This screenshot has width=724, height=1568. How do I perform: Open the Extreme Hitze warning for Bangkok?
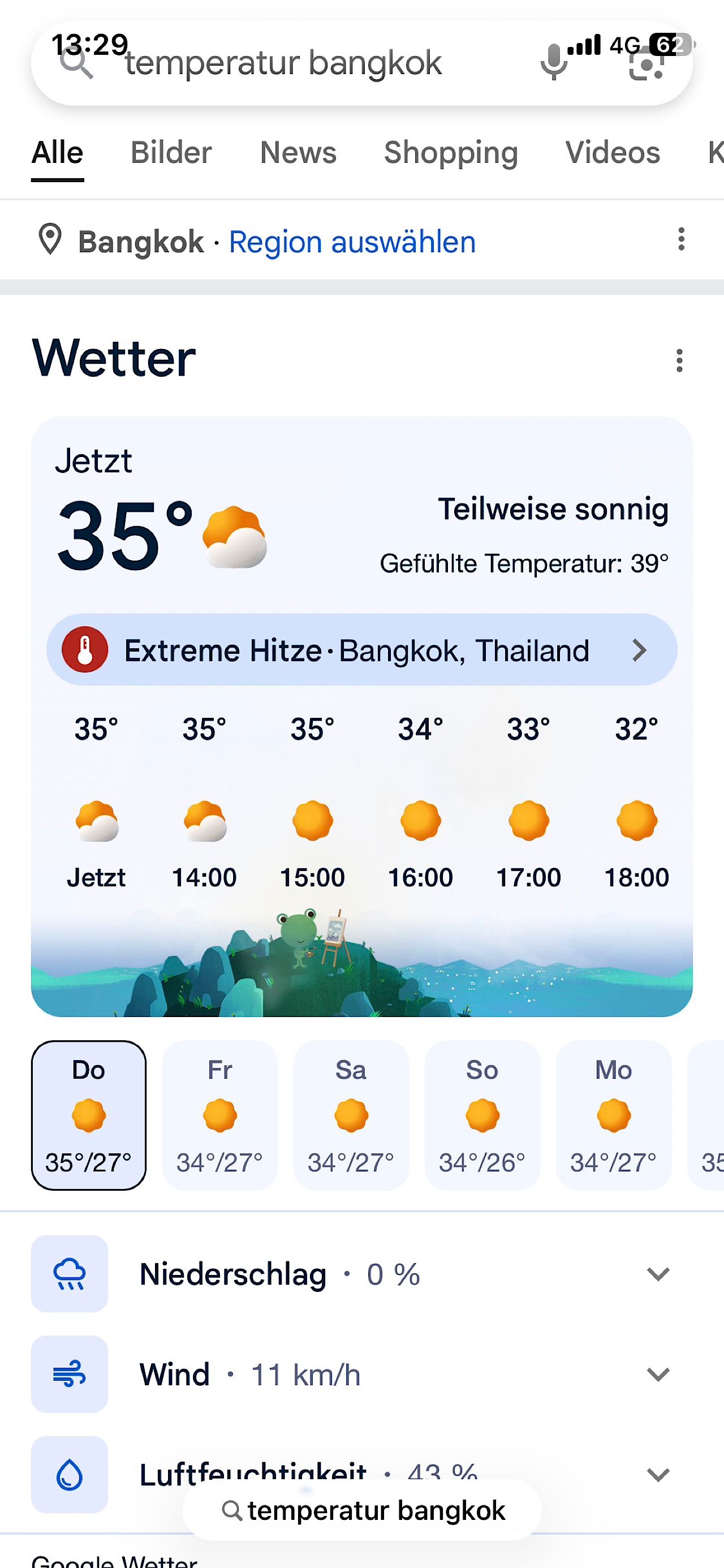tap(361, 650)
